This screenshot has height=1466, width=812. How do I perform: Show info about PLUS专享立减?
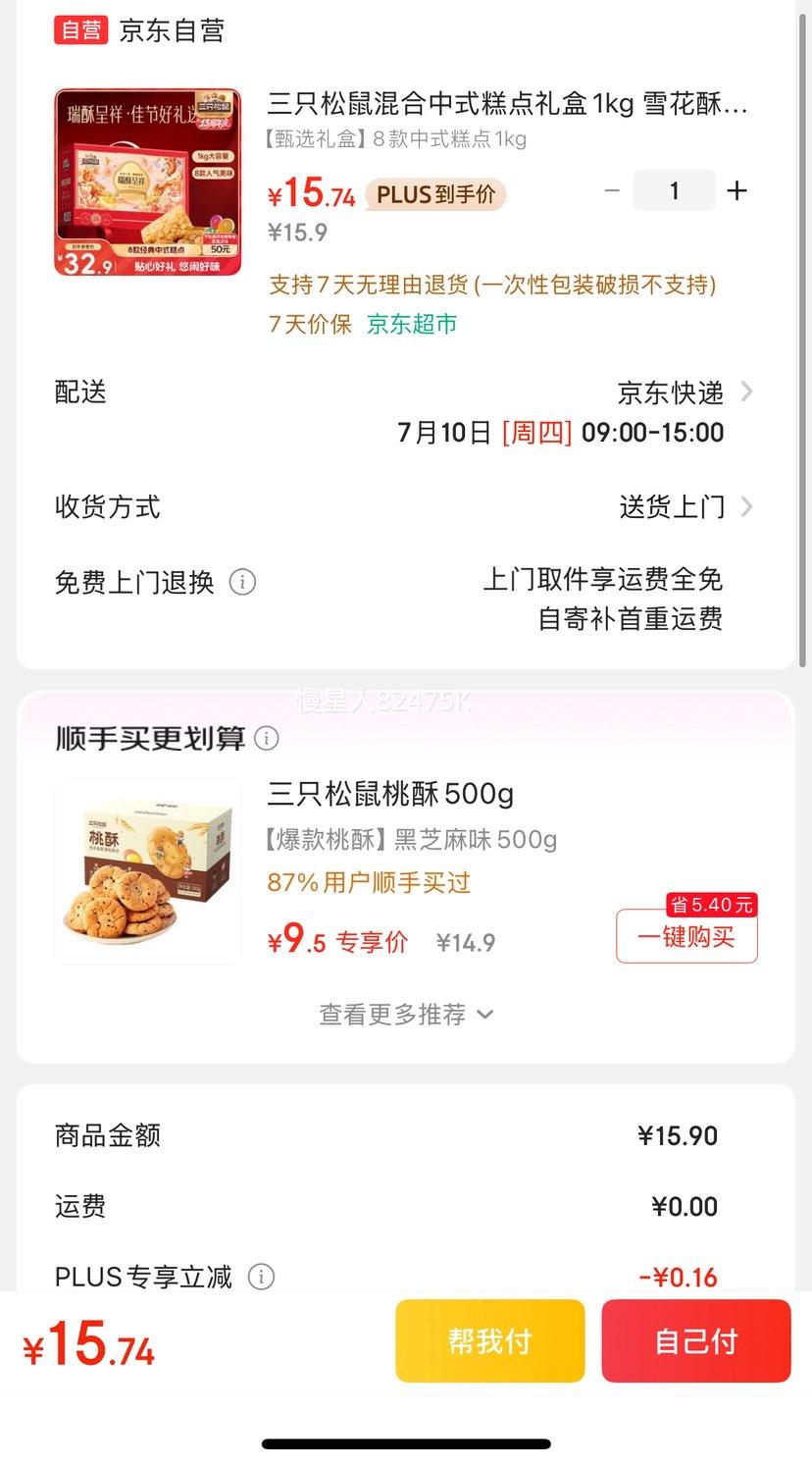pyautogui.click(x=261, y=1277)
